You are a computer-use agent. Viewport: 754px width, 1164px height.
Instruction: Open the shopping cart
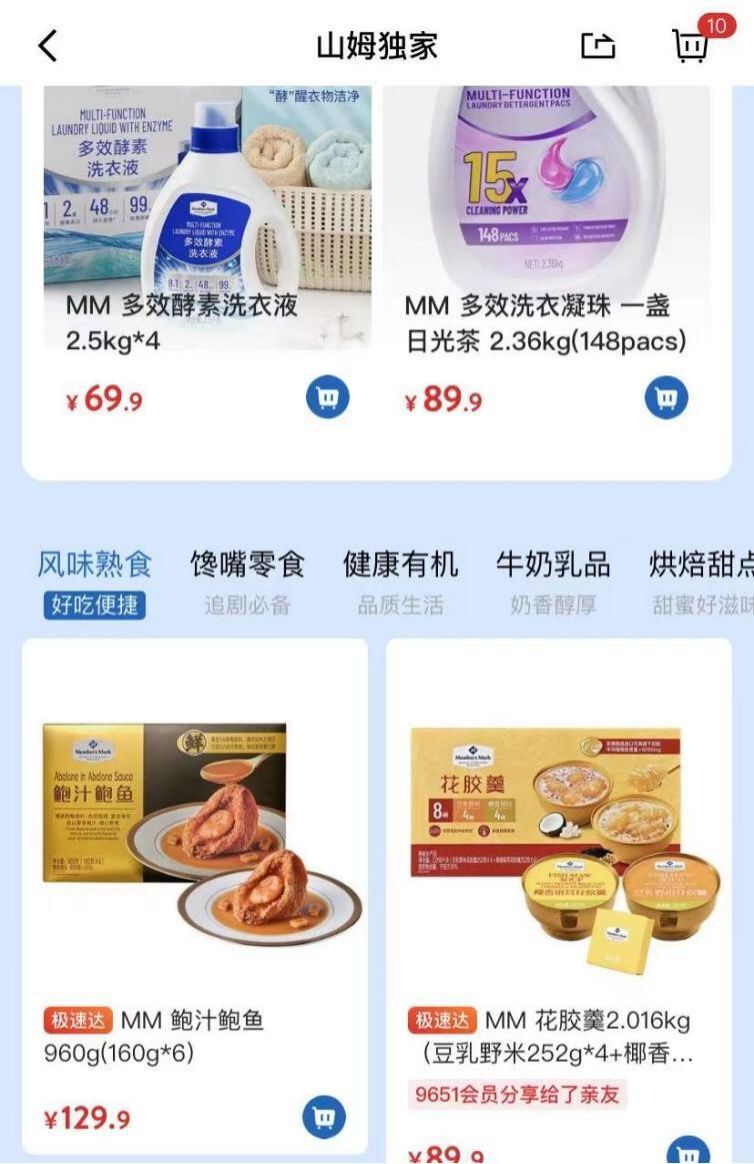(x=691, y=45)
